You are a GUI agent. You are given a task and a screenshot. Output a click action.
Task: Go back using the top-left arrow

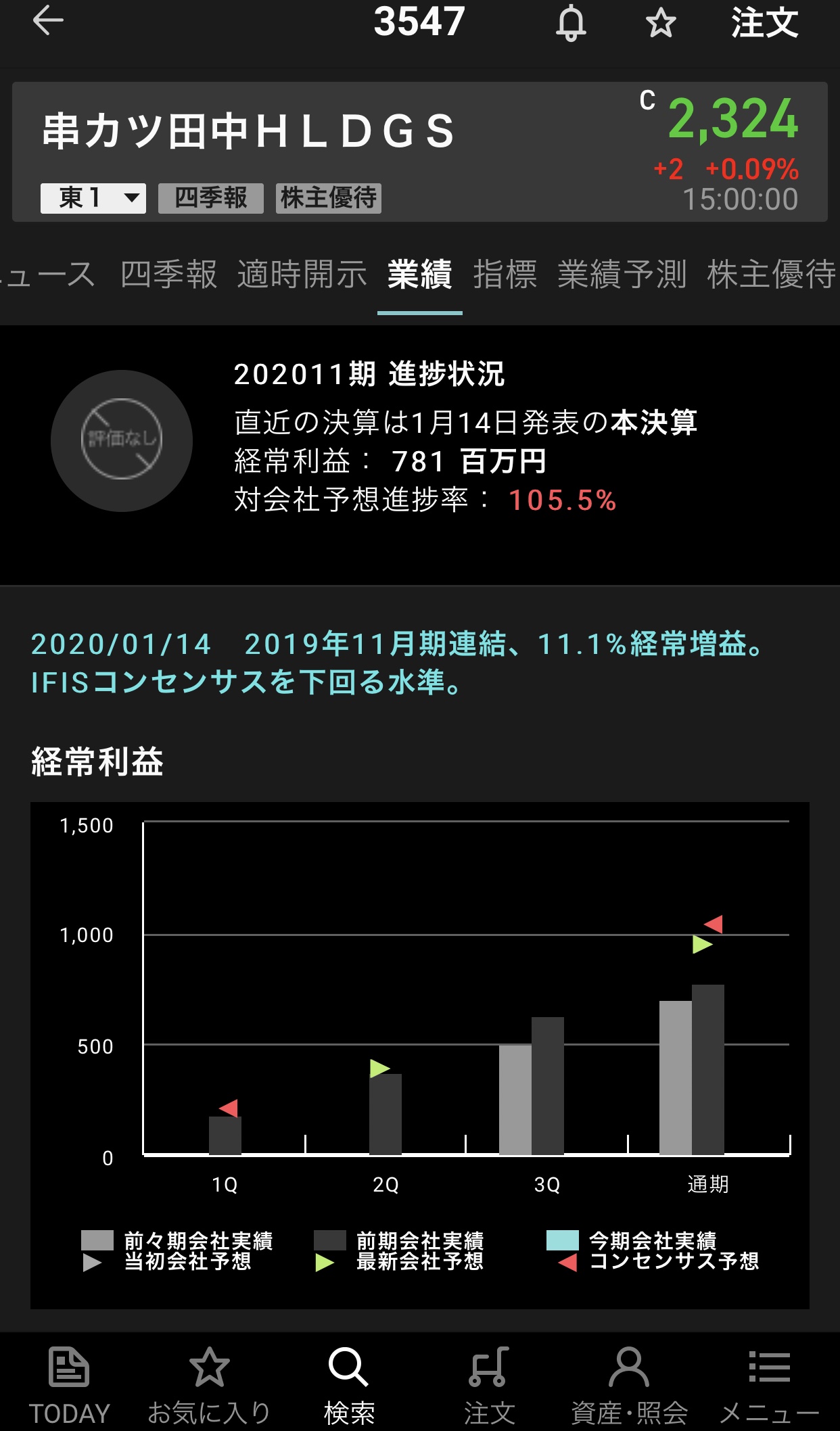click(x=48, y=20)
